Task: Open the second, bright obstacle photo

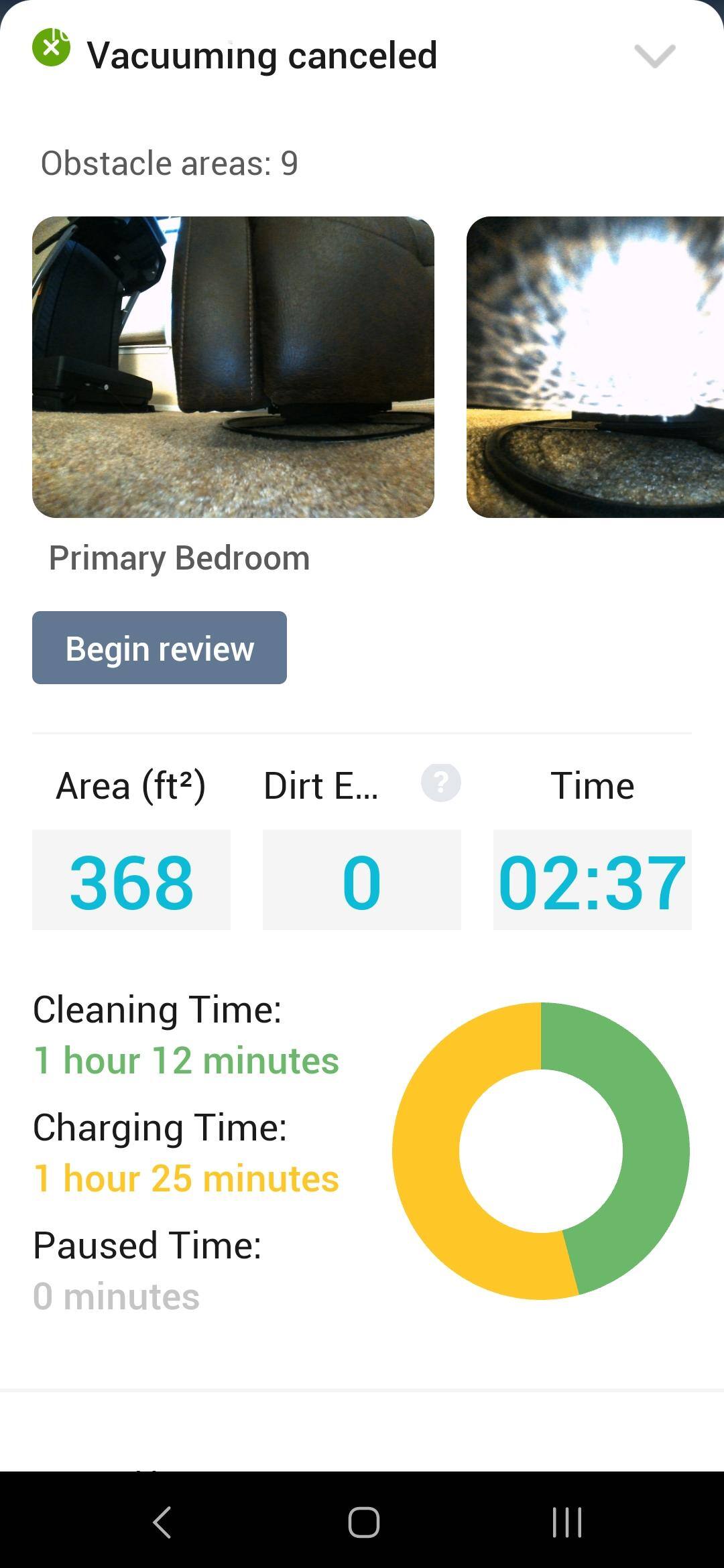Action: pyautogui.click(x=595, y=367)
